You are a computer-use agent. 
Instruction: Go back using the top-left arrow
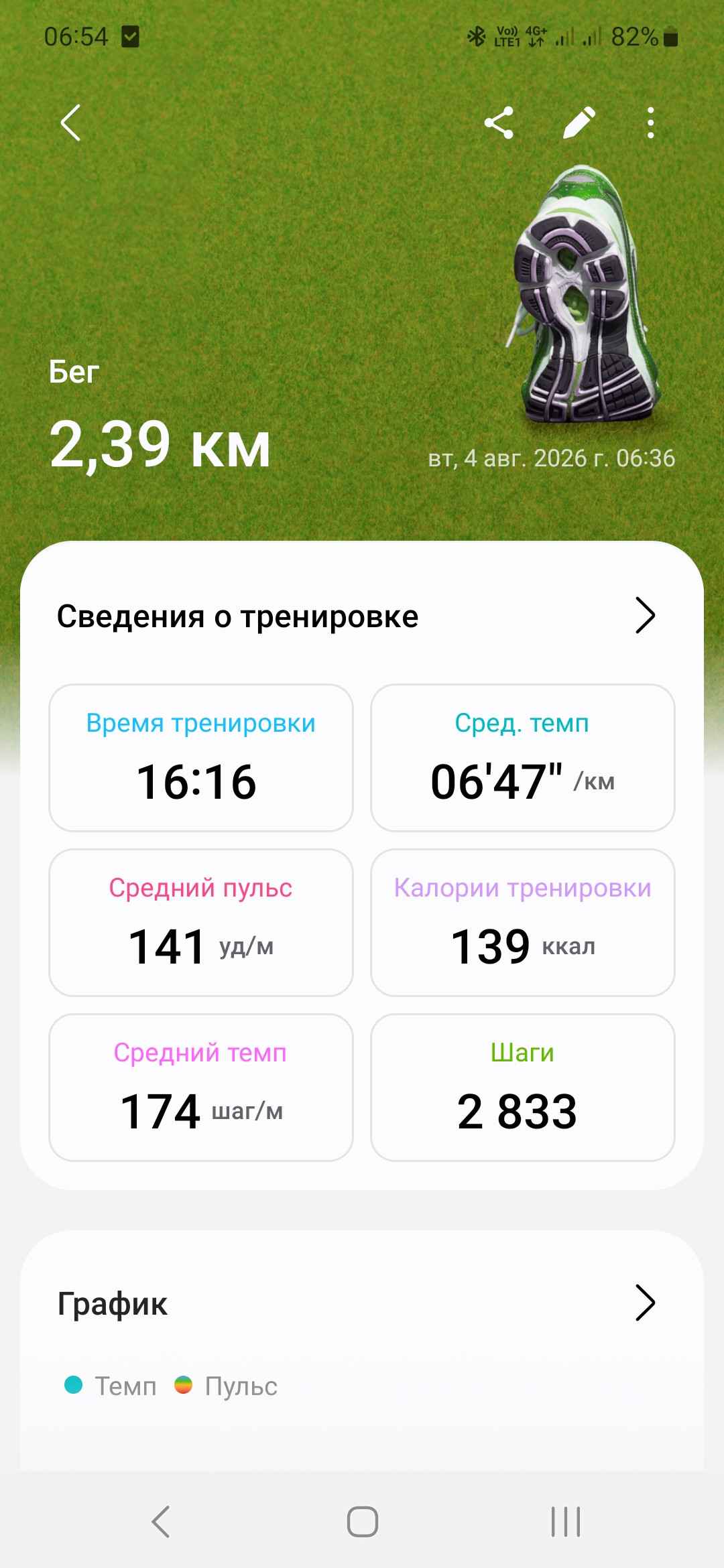click(71, 123)
